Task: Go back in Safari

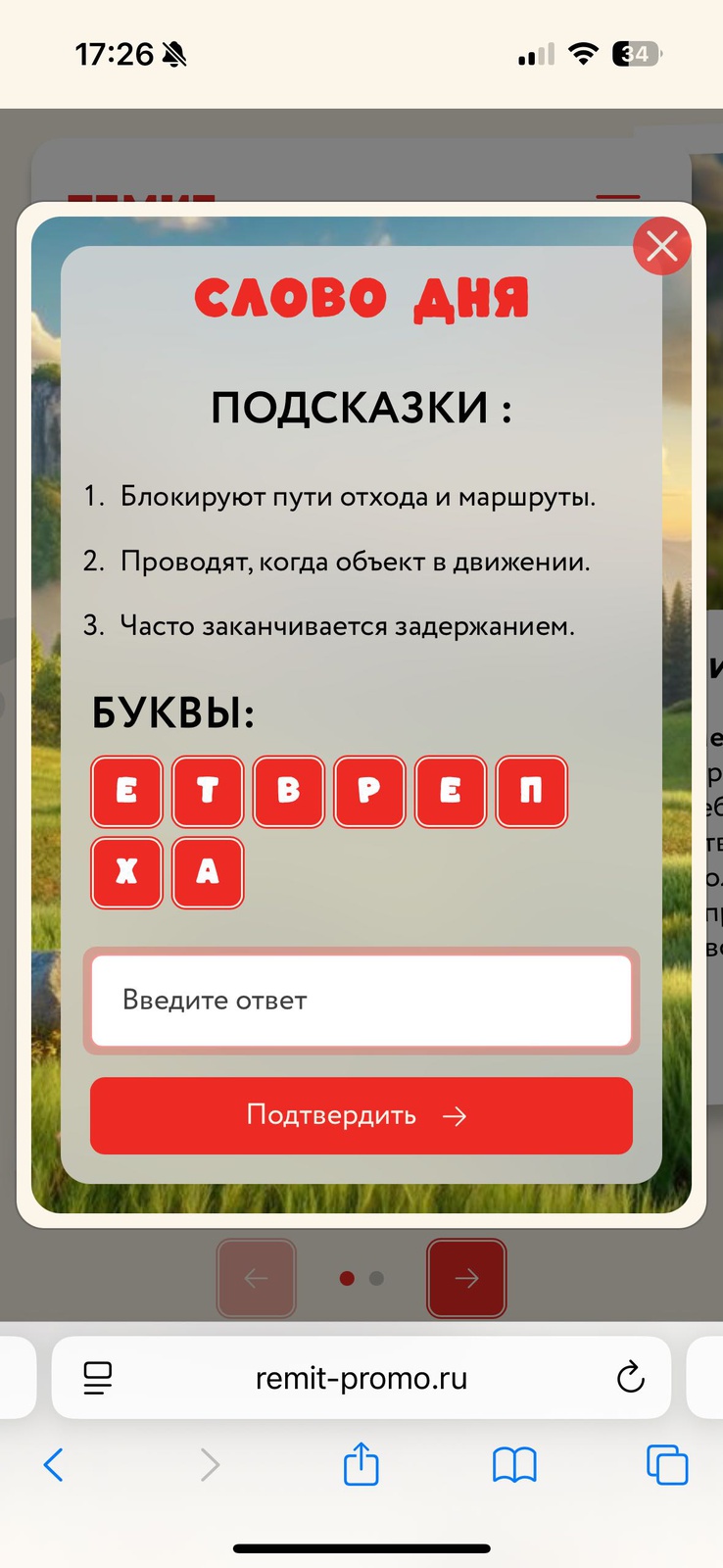Action: pyautogui.click(x=54, y=1465)
